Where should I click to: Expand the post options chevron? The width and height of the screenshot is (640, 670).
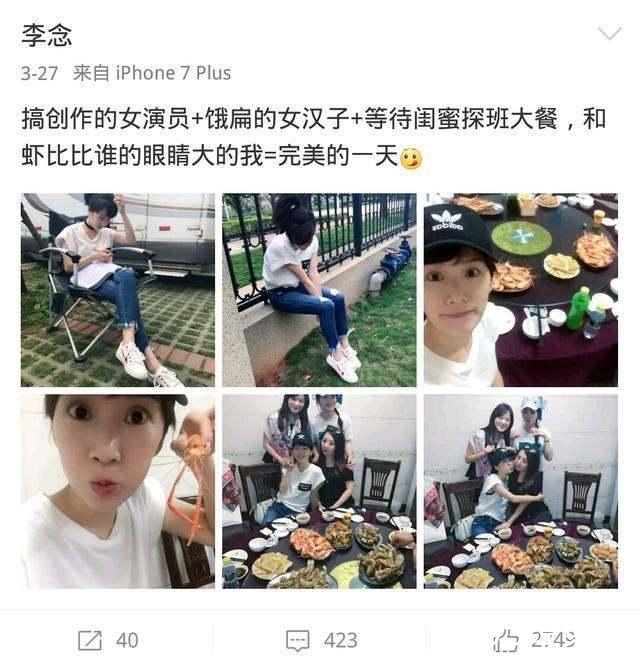609,34
